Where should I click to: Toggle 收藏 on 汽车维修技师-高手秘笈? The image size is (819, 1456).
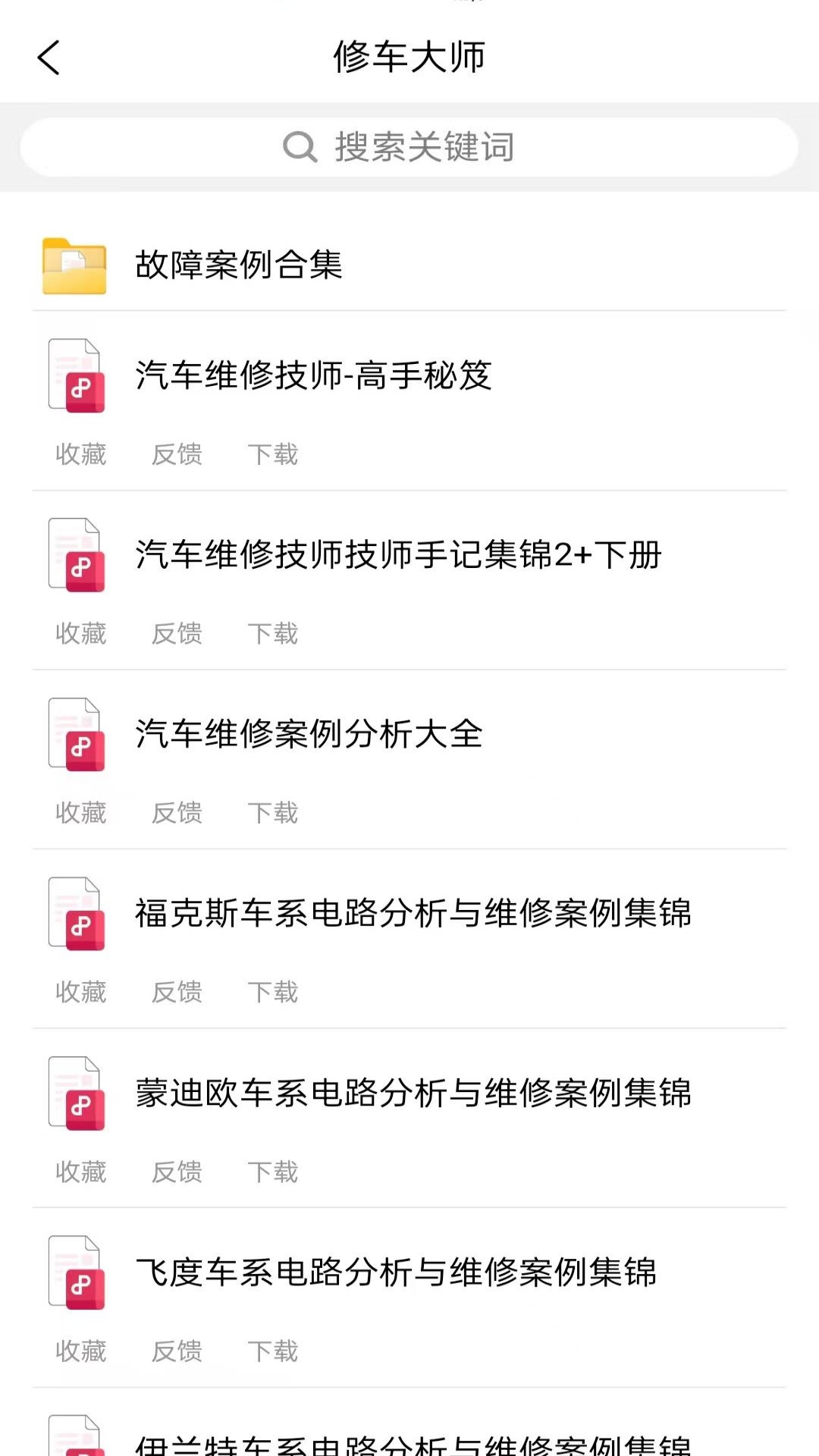(x=81, y=453)
